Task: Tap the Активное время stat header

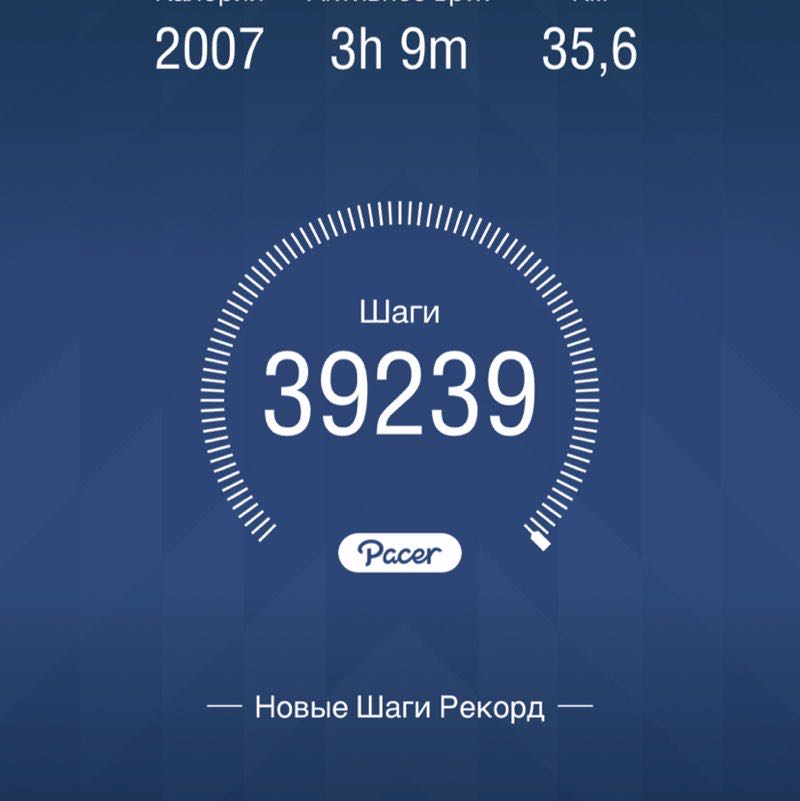Action: pos(400,5)
